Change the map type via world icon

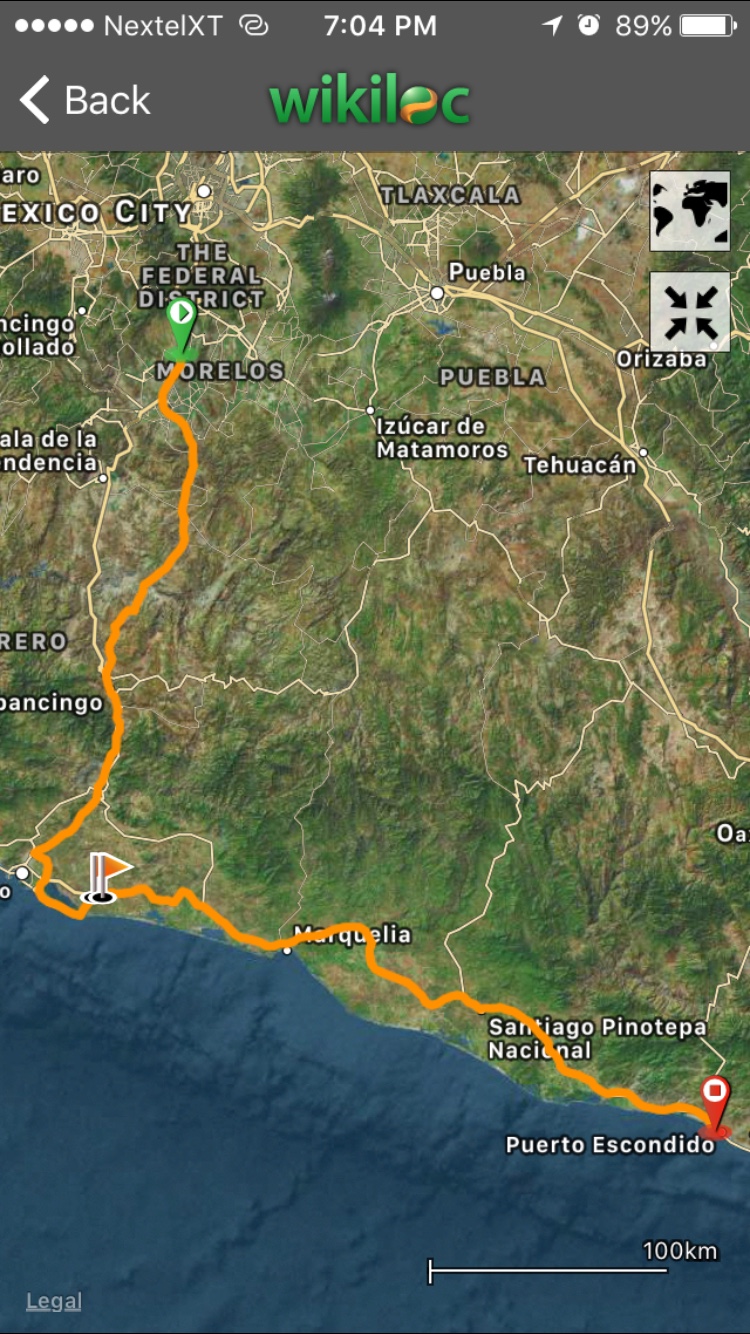pos(690,211)
